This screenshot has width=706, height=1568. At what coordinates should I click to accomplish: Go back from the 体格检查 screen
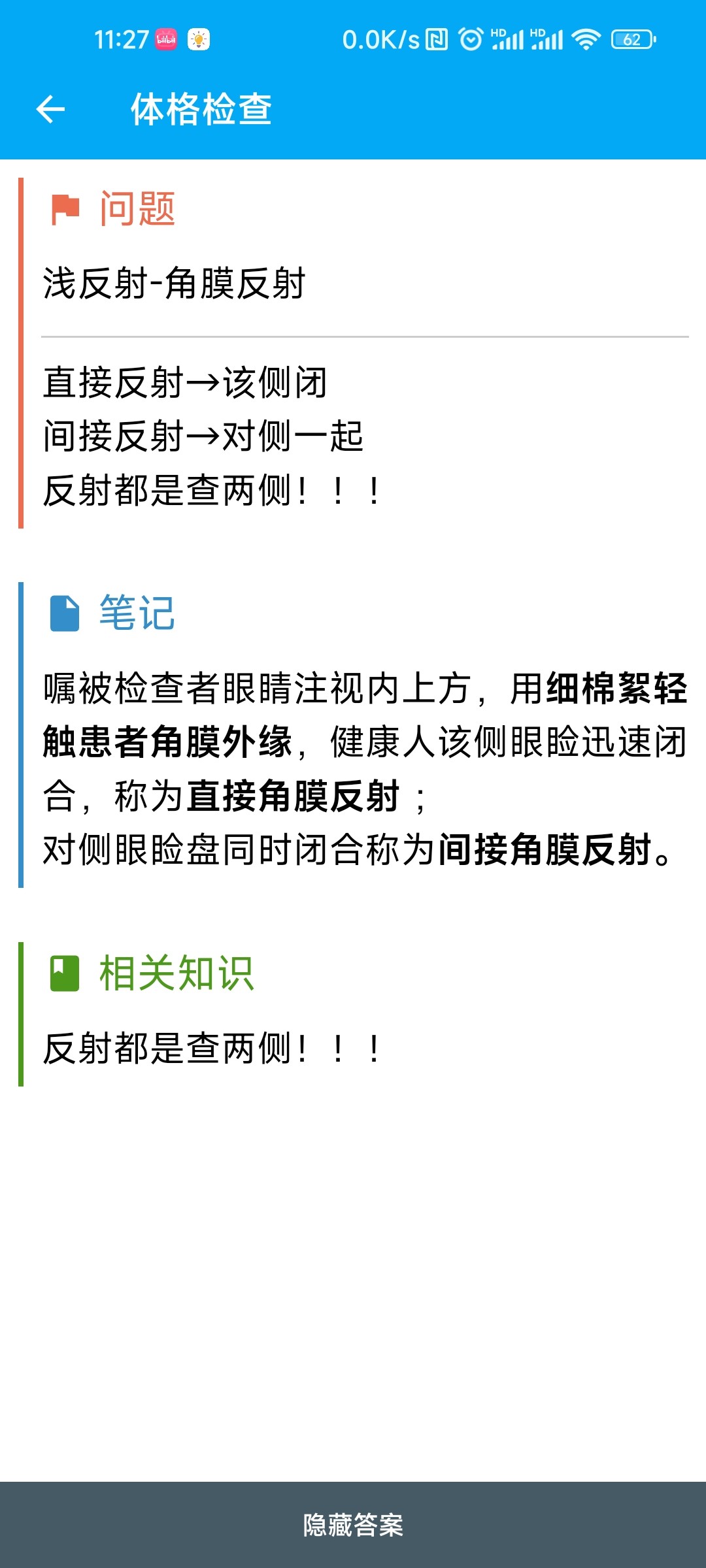pyautogui.click(x=50, y=109)
